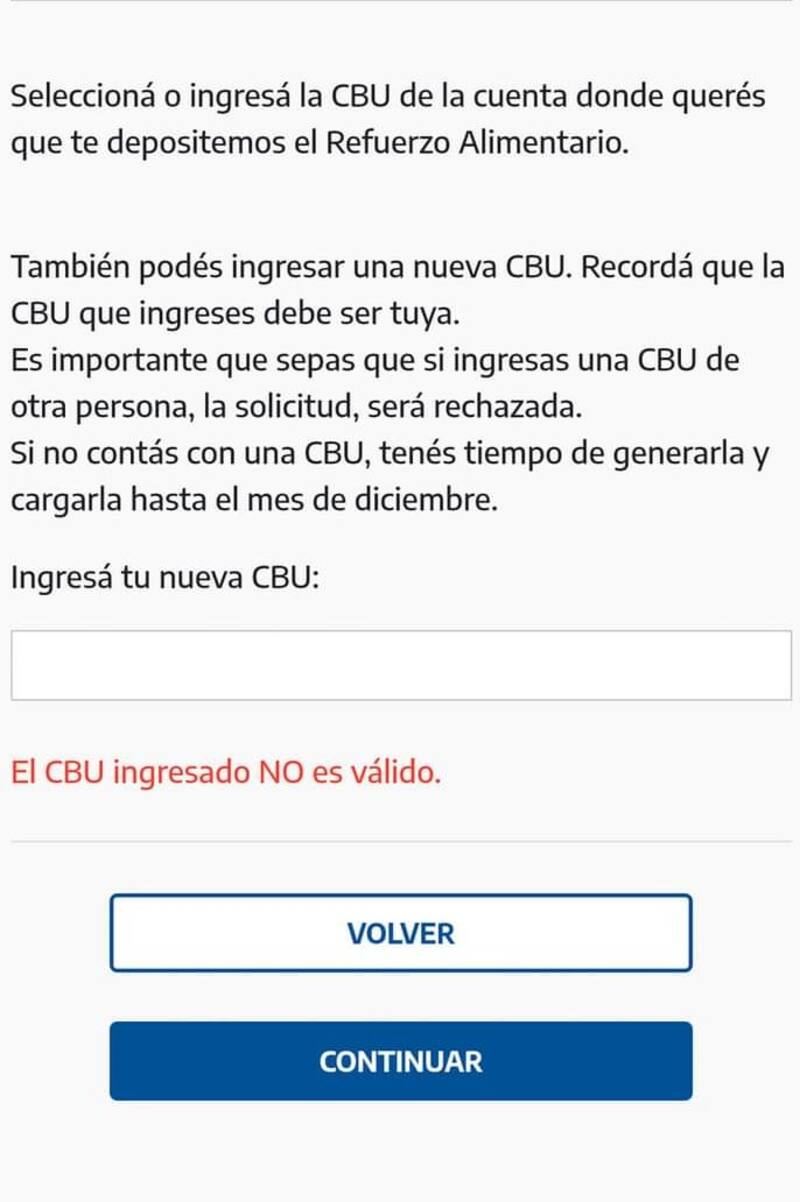Tap CONTINUAR to proceed
This screenshot has width=800, height=1202.
(x=400, y=1061)
